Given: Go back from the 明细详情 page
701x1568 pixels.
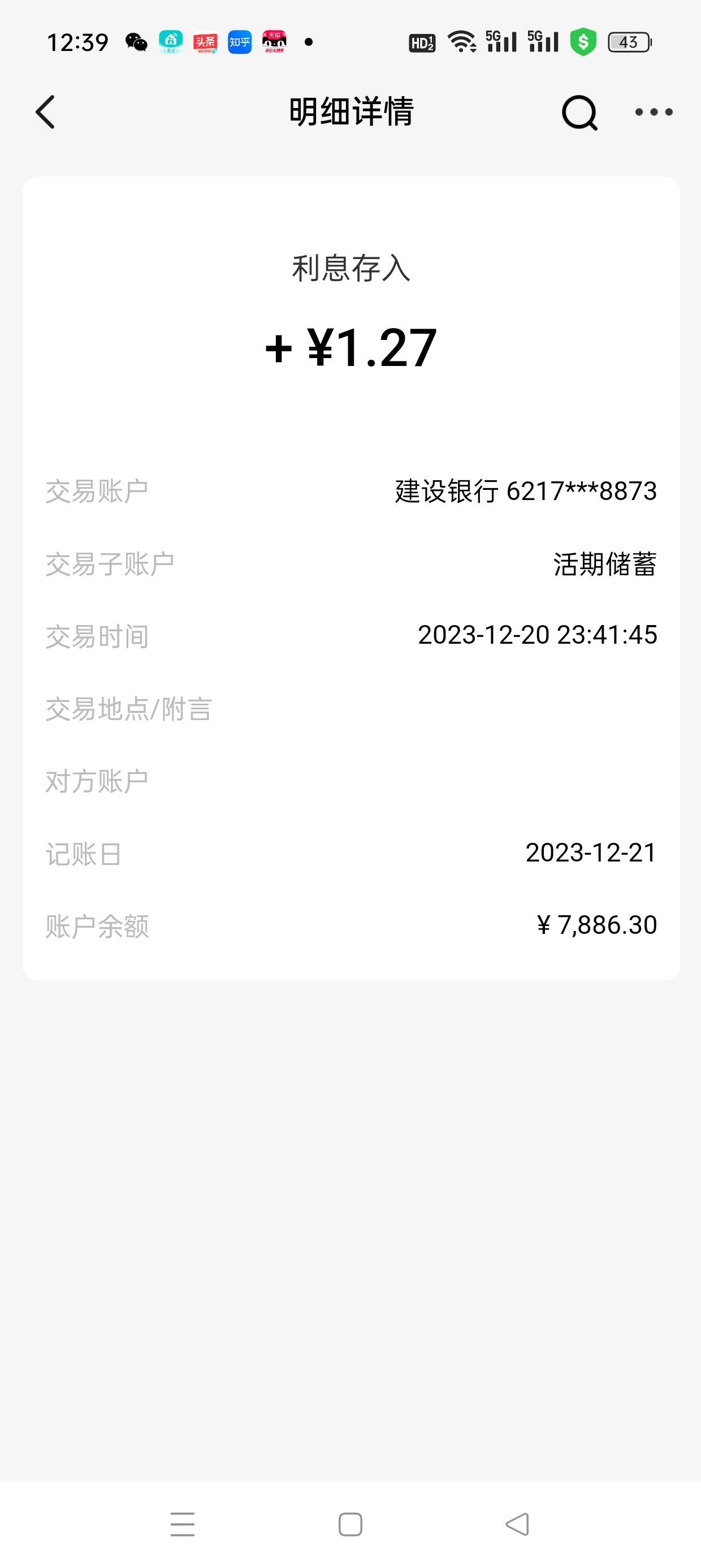Looking at the screenshot, I should tap(45, 112).
